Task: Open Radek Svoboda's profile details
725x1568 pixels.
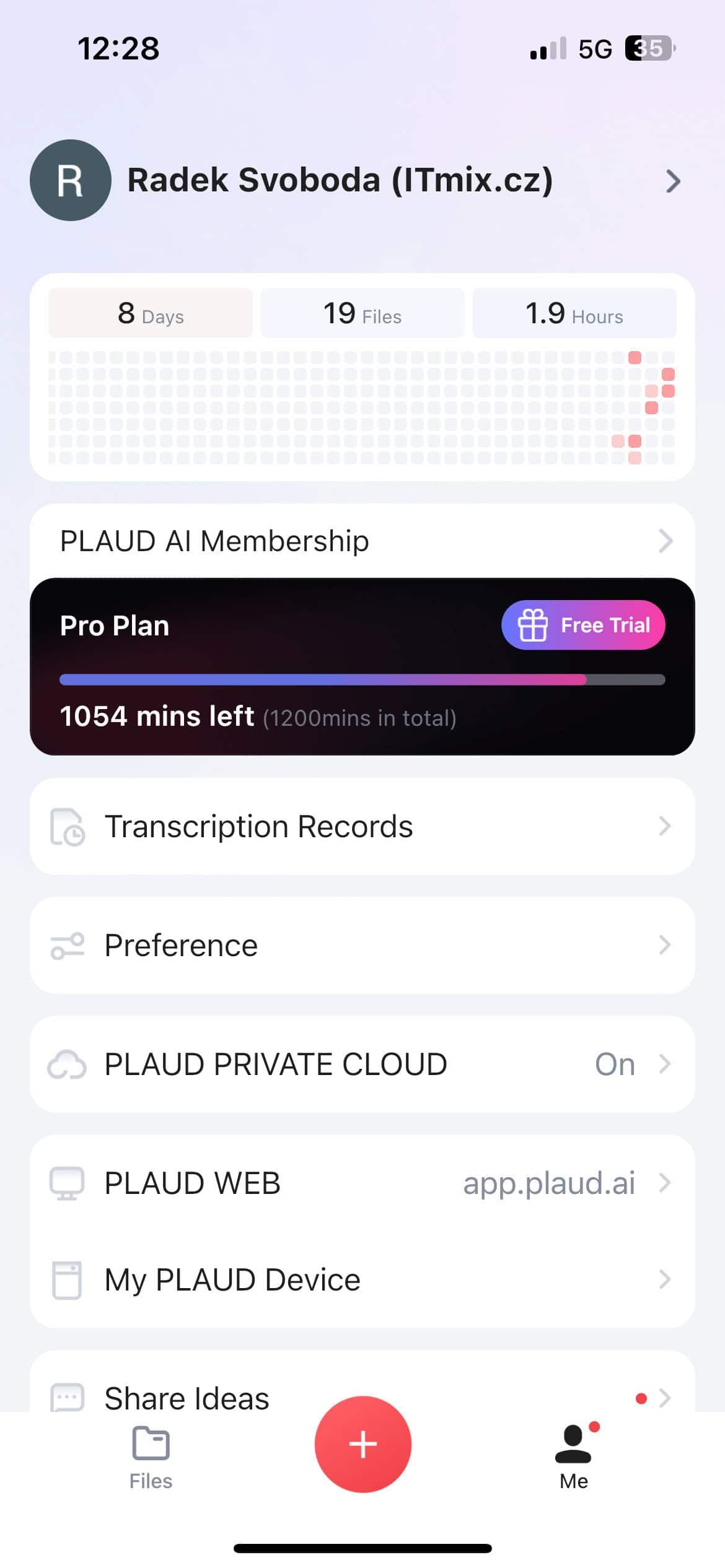Action: (x=362, y=180)
